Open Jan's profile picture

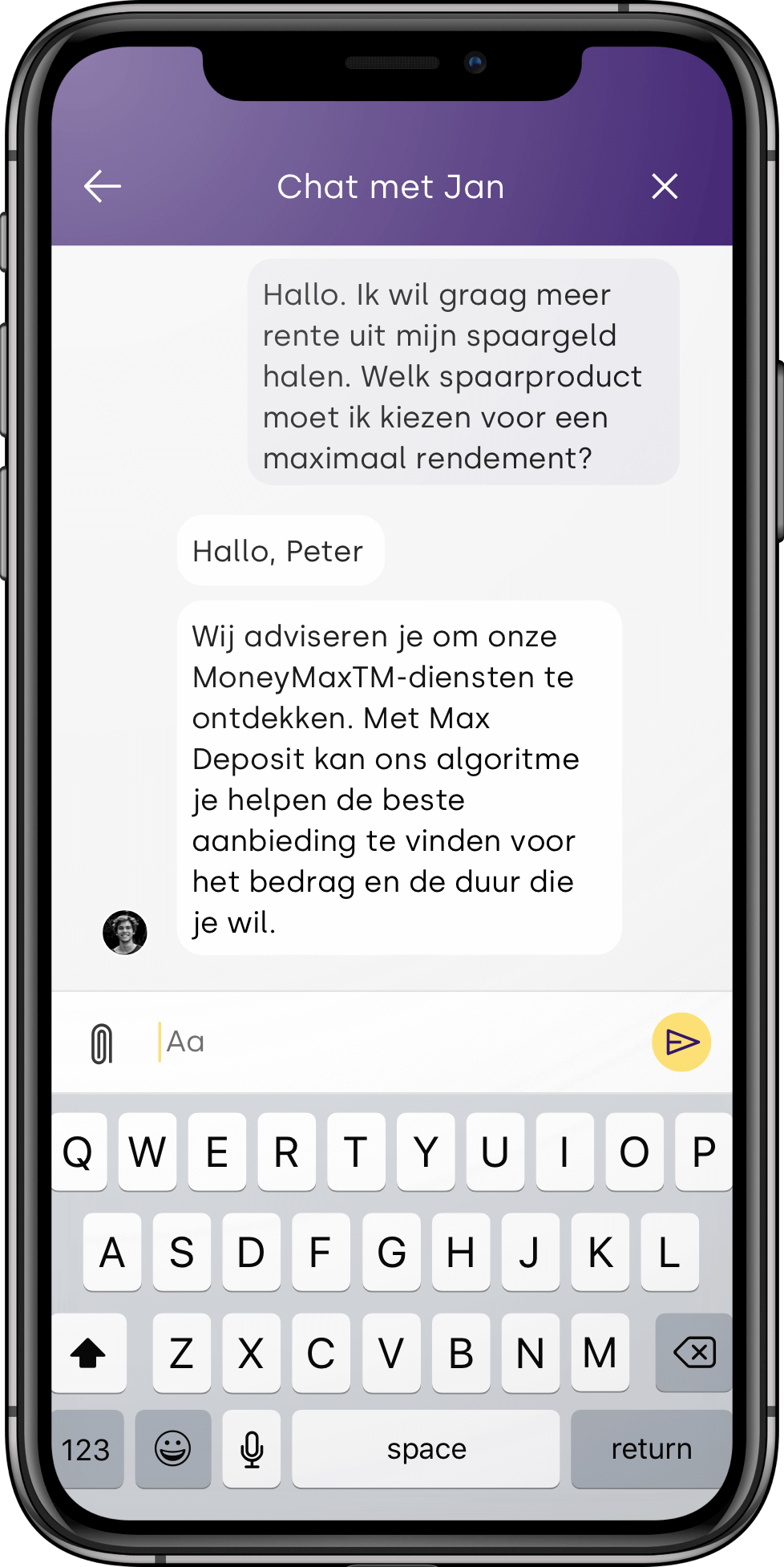[125, 933]
